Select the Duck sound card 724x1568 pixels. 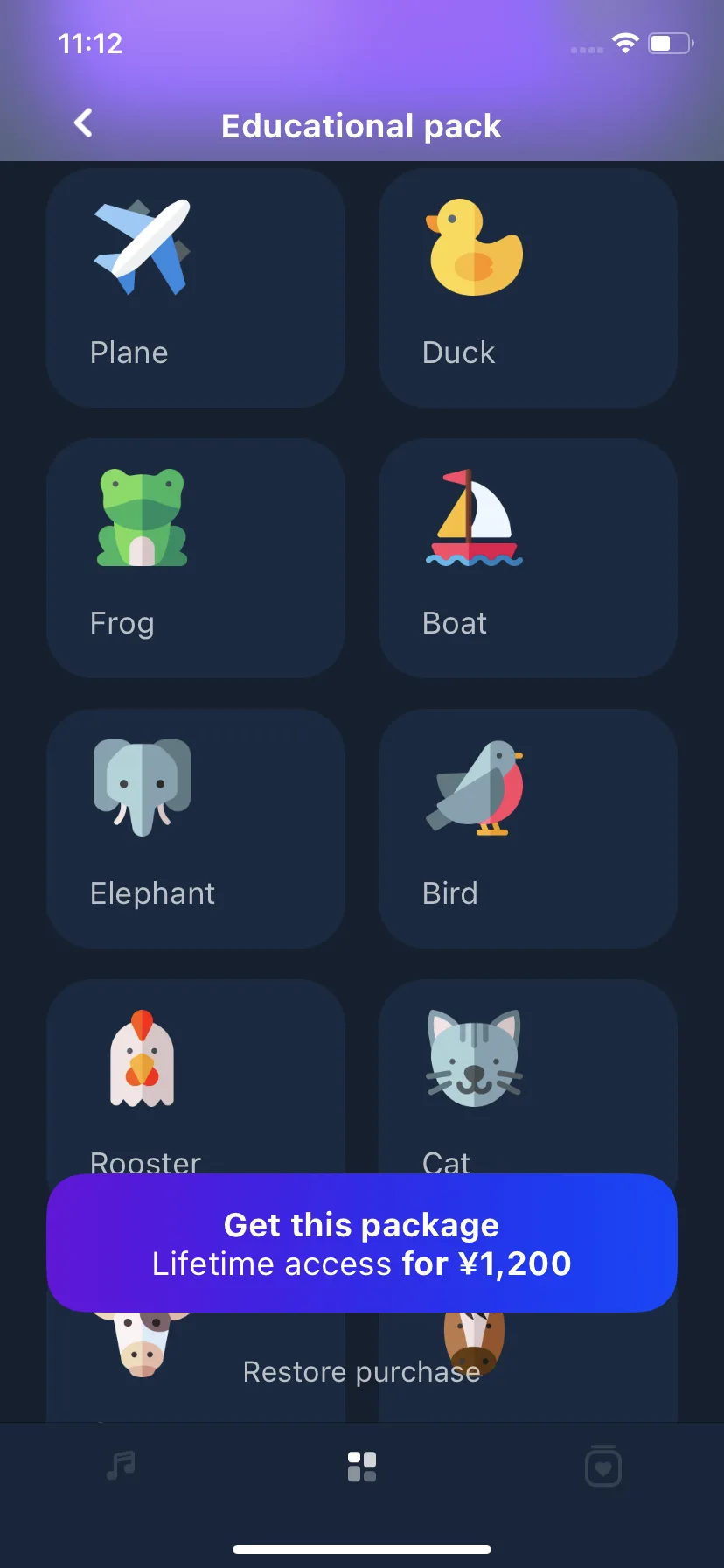tap(527, 288)
